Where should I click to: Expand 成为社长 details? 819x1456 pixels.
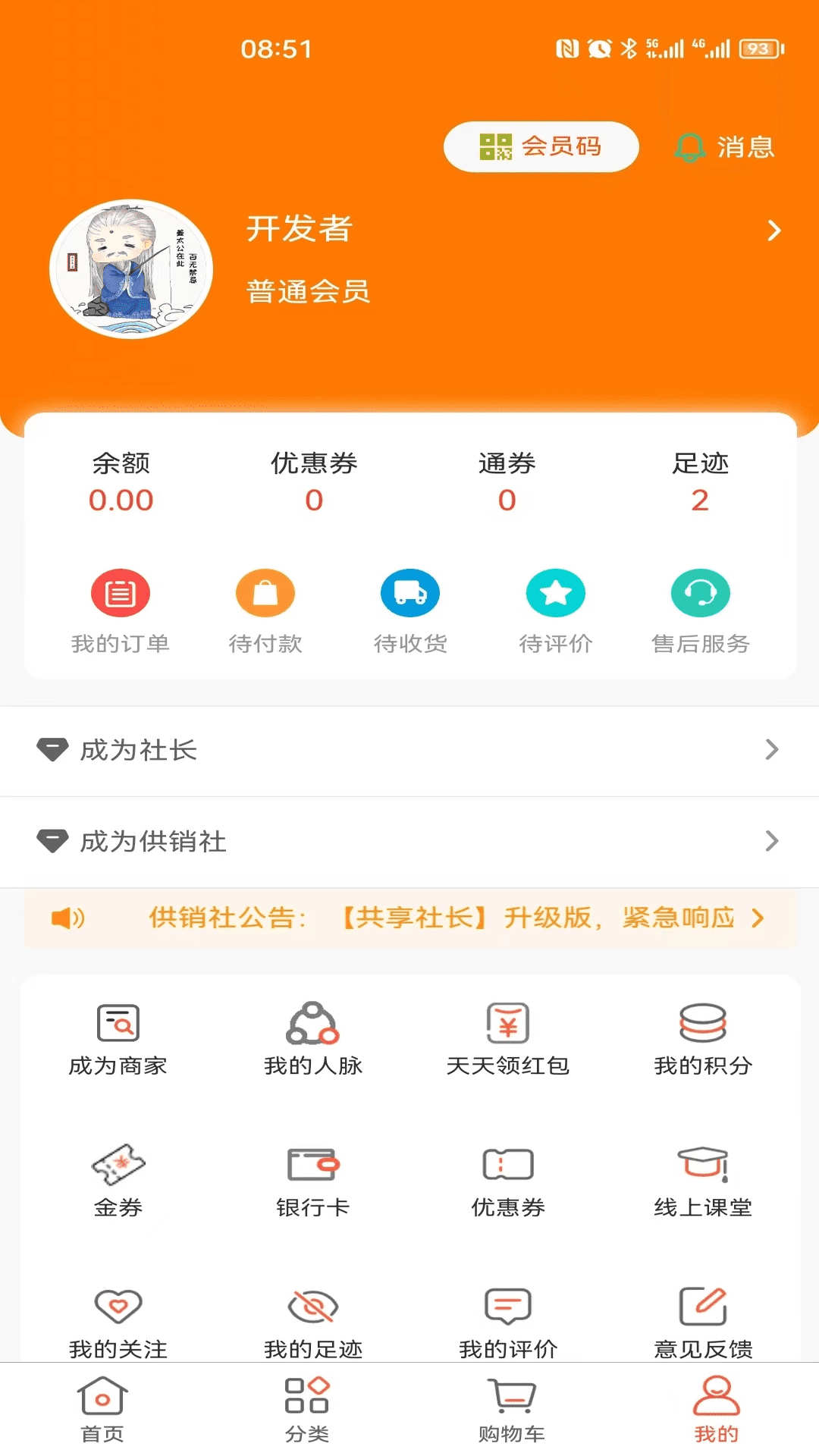click(409, 751)
